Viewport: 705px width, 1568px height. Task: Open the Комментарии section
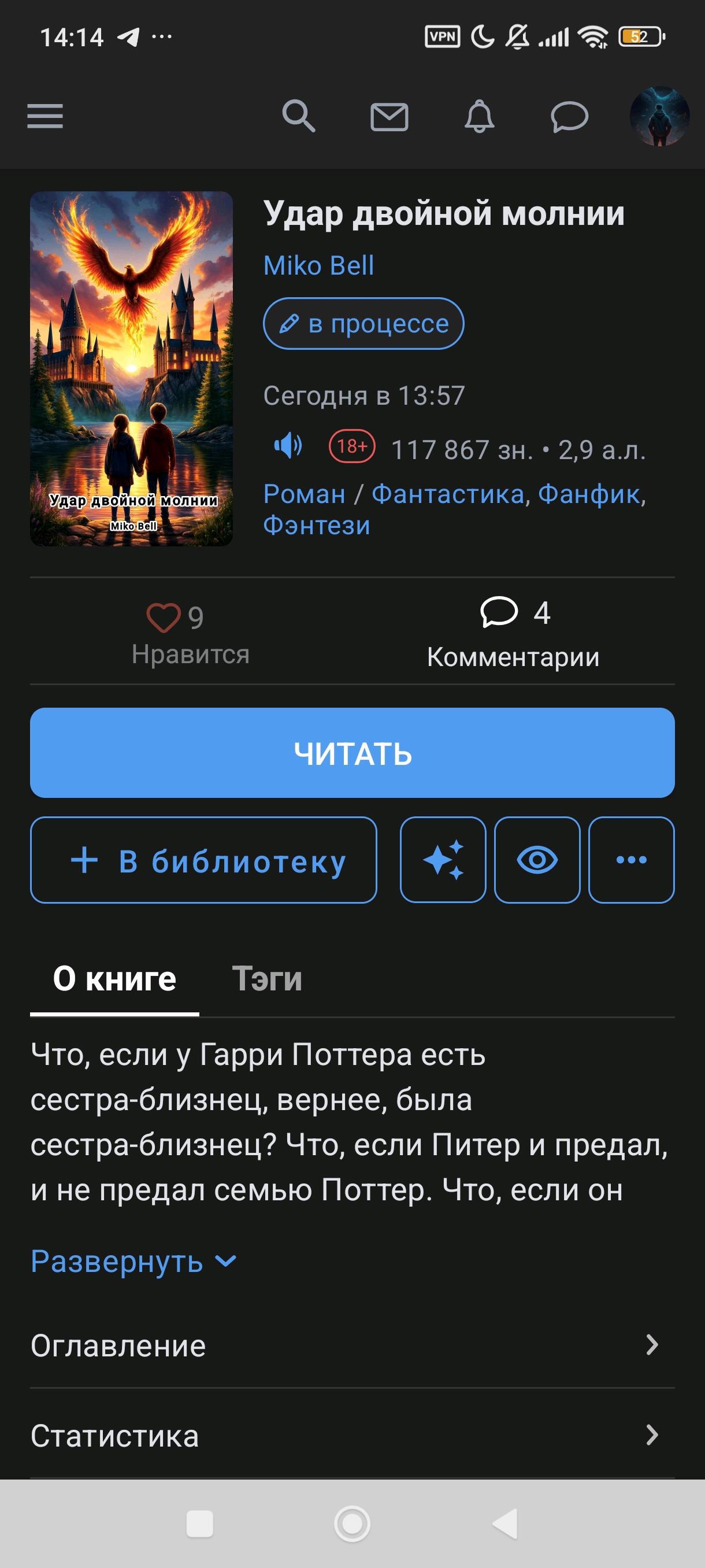(x=513, y=633)
